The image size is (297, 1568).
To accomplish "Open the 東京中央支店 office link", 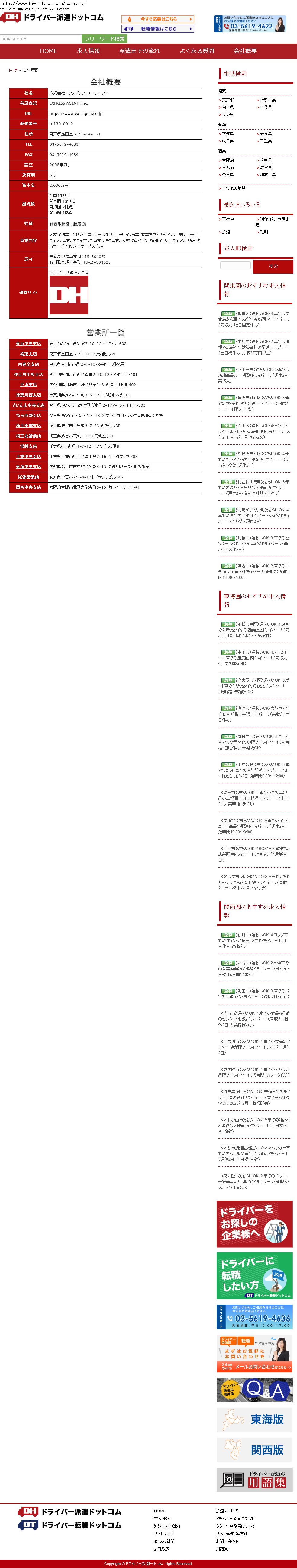I will coord(29,344).
